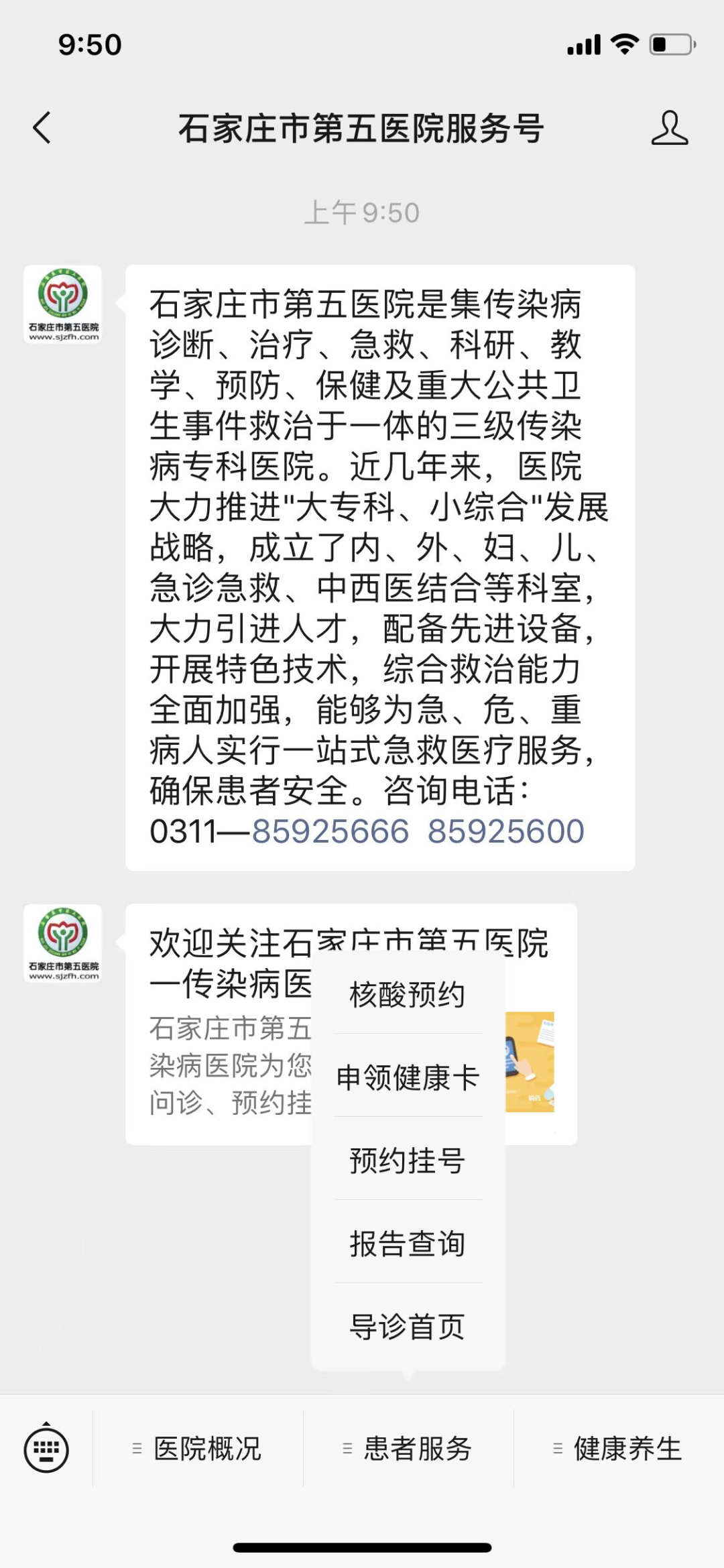Open 报告查询 in the popup menu
Screen dimensions: 724x1568
tap(406, 1243)
